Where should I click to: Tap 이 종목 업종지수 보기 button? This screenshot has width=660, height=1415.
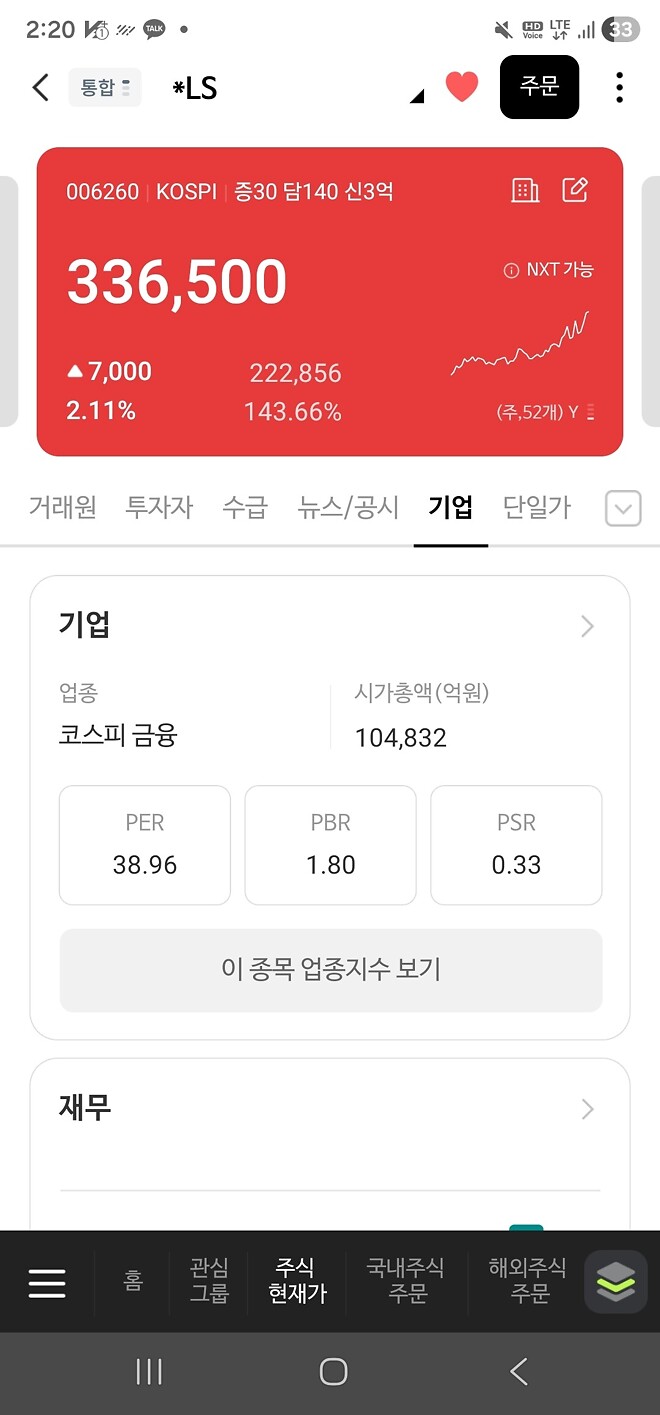click(331, 970)
